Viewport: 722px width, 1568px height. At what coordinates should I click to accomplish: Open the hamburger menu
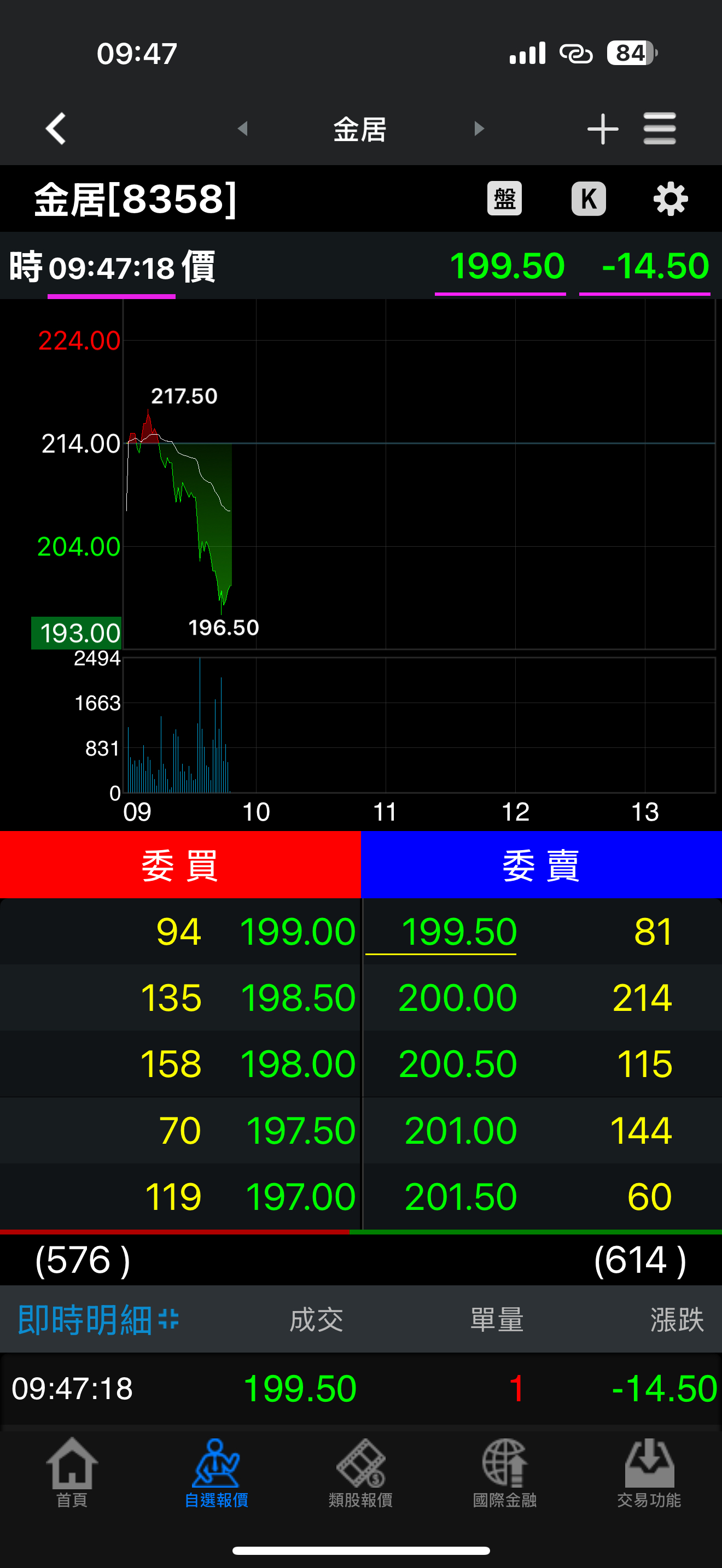(659, 128)
